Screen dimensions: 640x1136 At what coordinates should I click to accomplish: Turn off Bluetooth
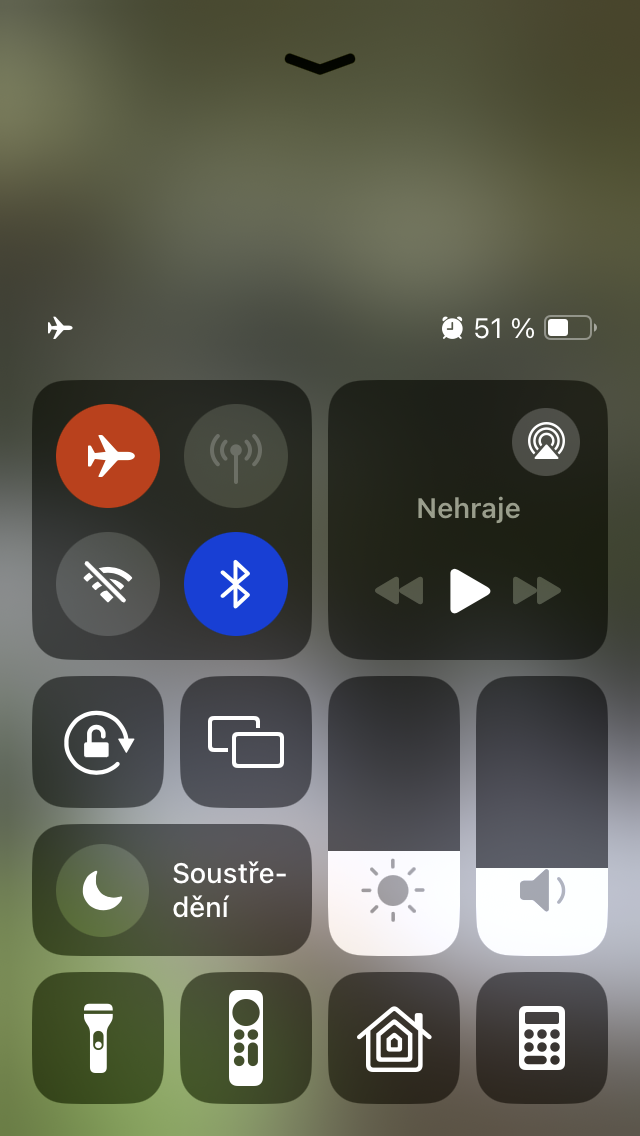(x=236, y=584)
